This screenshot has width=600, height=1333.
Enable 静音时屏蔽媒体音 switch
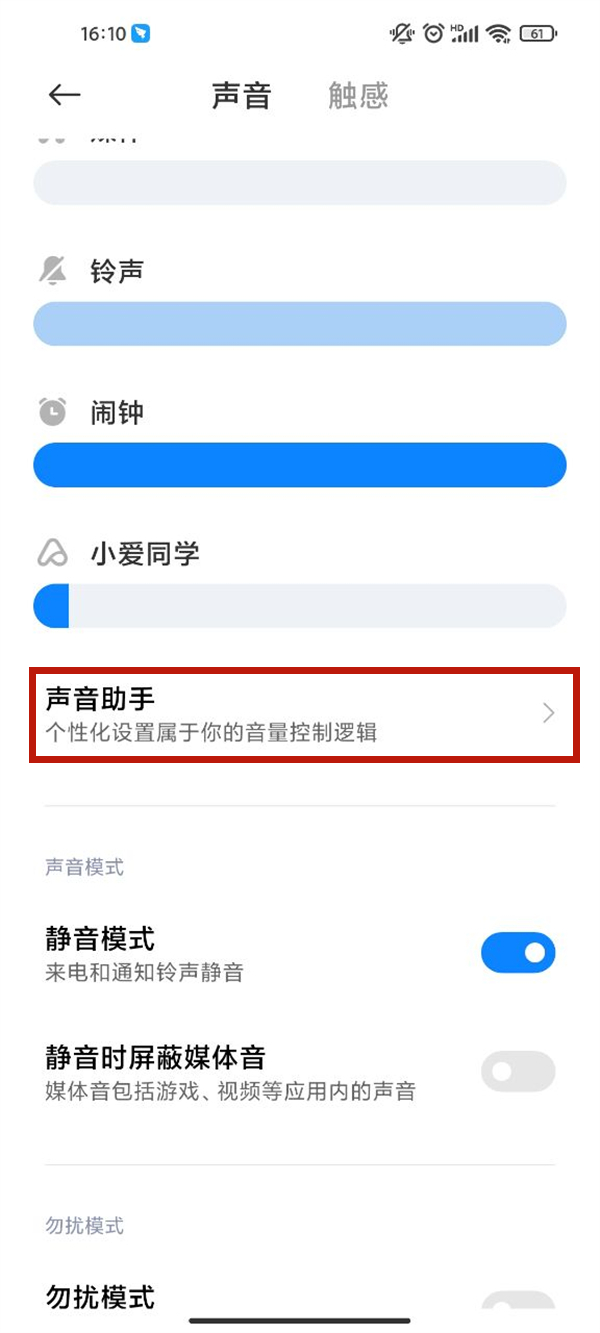[518, 1072]
